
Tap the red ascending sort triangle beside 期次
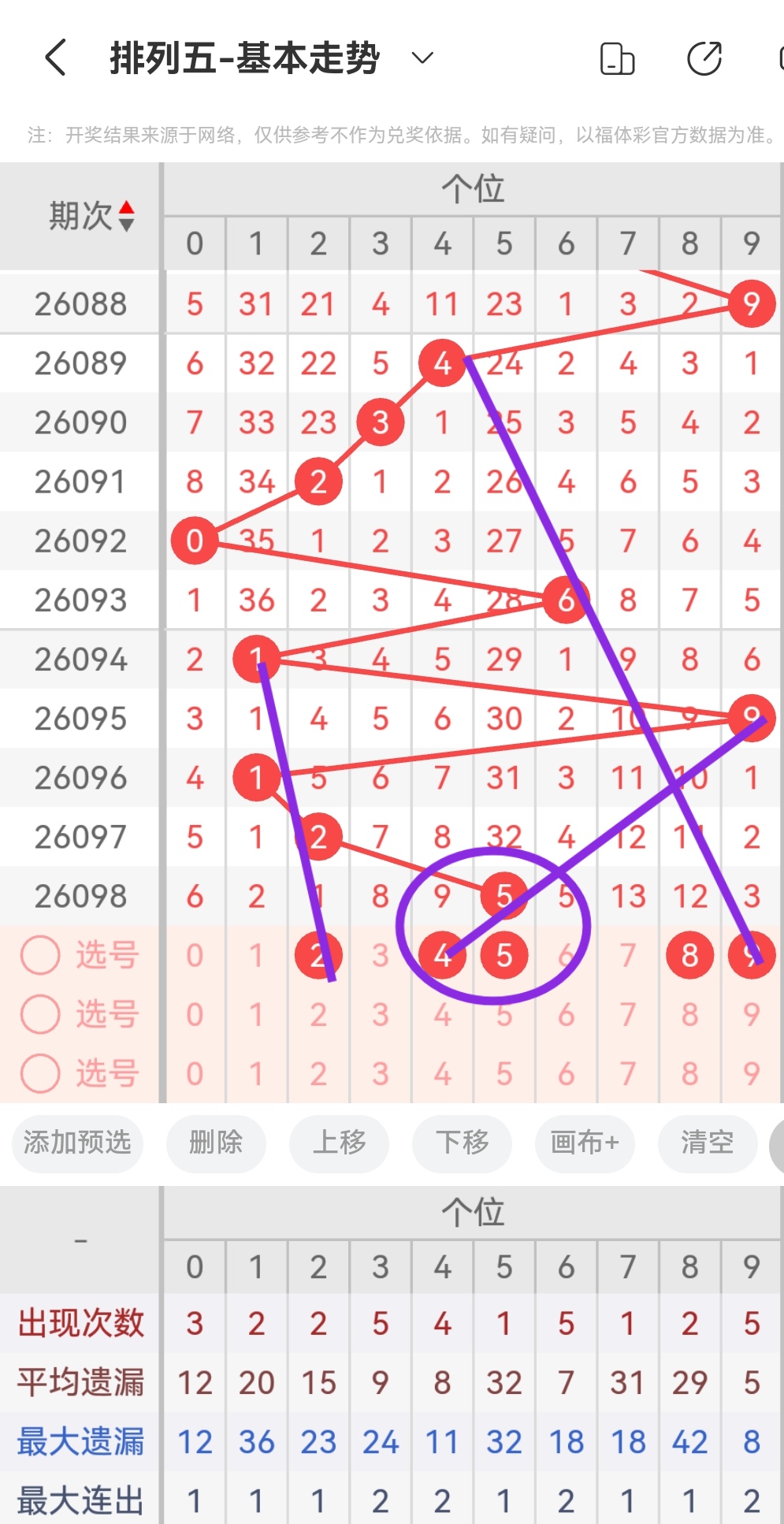(x=128, y=208)
